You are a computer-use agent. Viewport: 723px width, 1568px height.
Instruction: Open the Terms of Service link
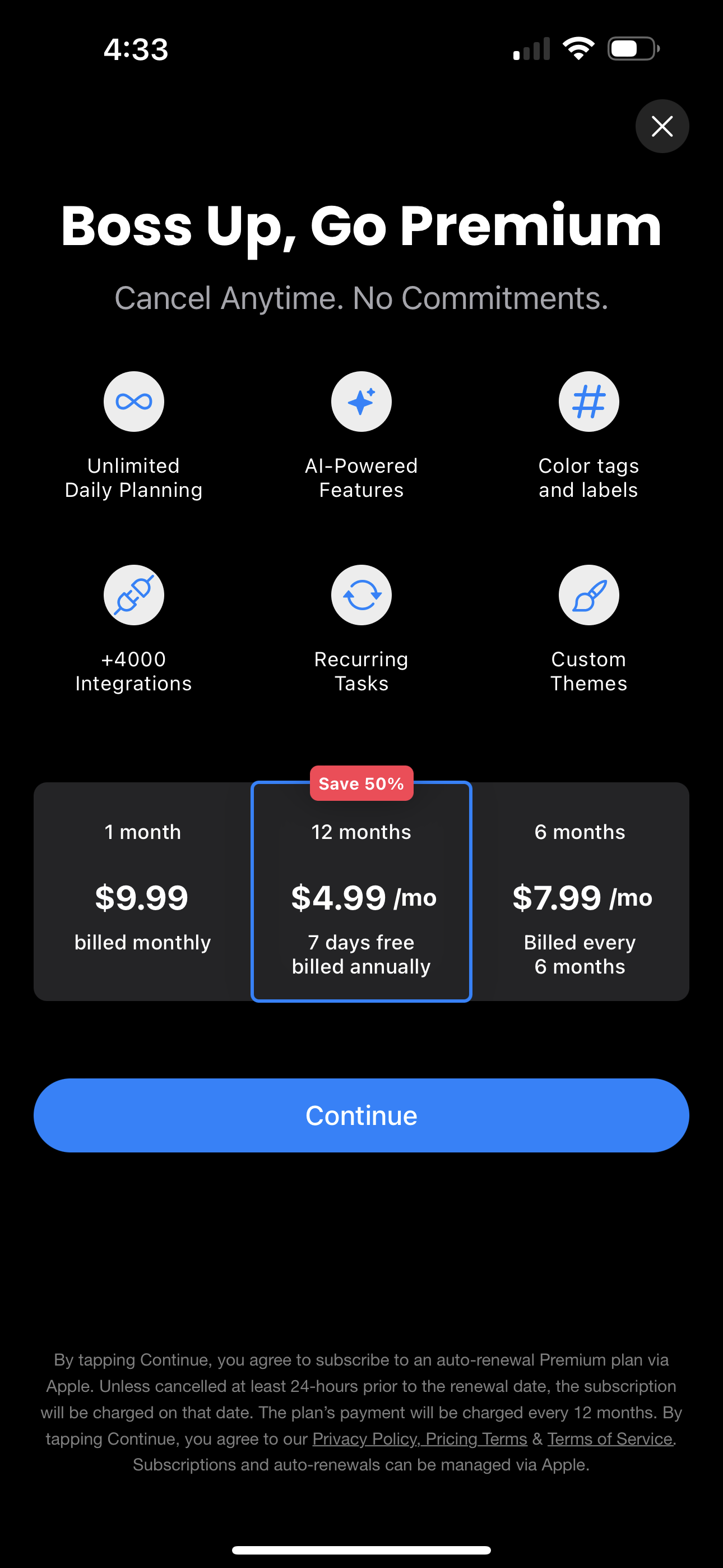609,1438
